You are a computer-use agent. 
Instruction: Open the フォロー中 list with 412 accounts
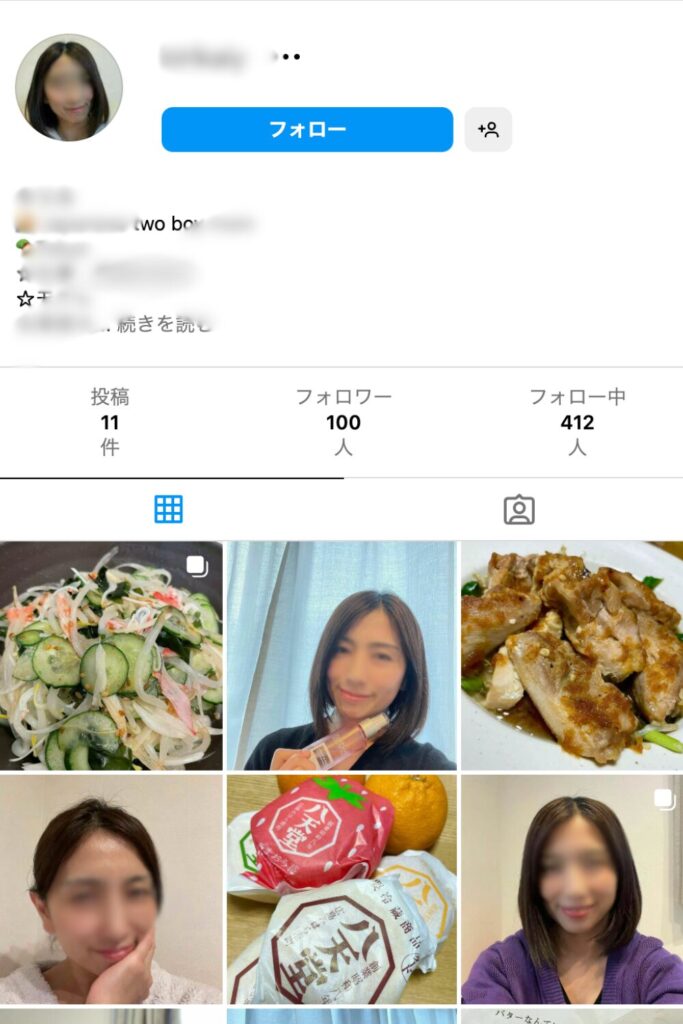tap(577, 422)
